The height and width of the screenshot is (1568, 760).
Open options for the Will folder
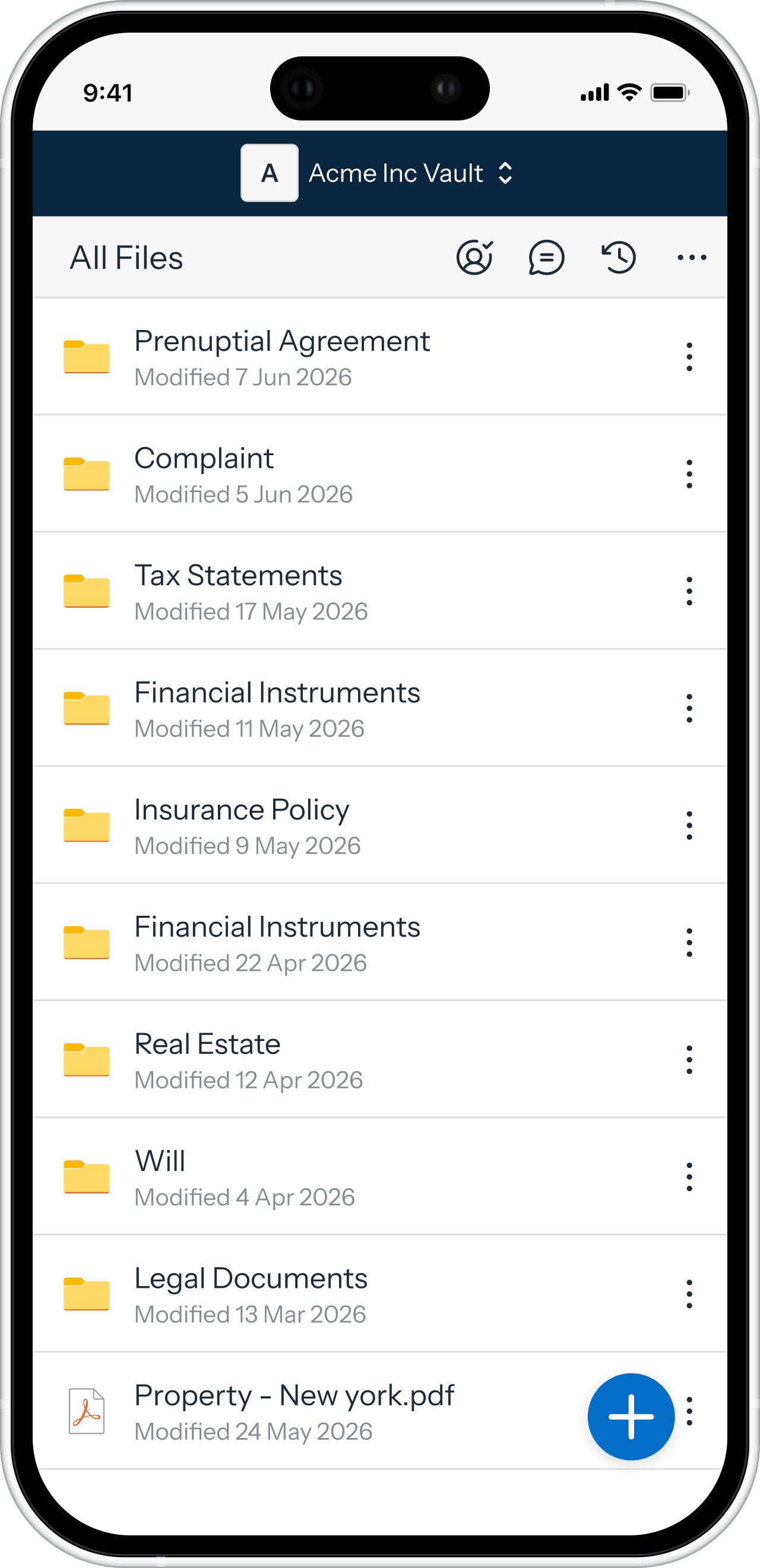[x=689, y=1177]
